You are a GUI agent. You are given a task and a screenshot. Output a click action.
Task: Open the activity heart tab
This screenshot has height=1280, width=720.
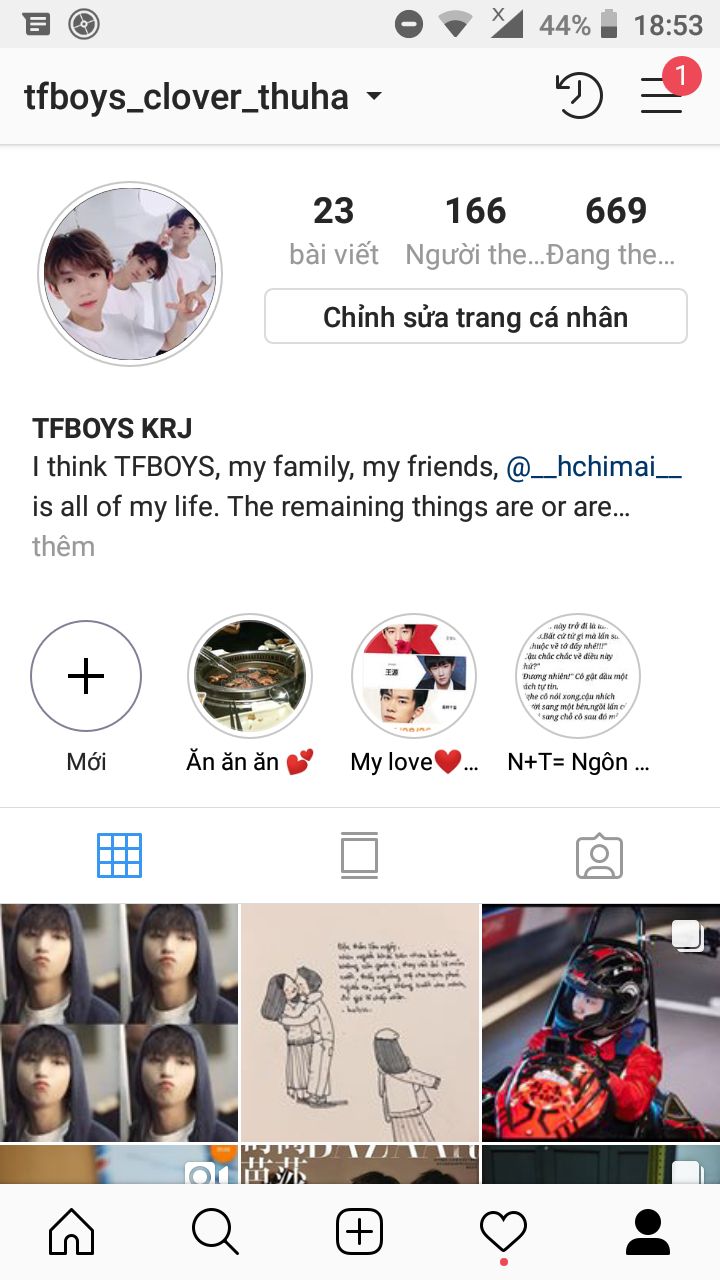(503, 1231)
